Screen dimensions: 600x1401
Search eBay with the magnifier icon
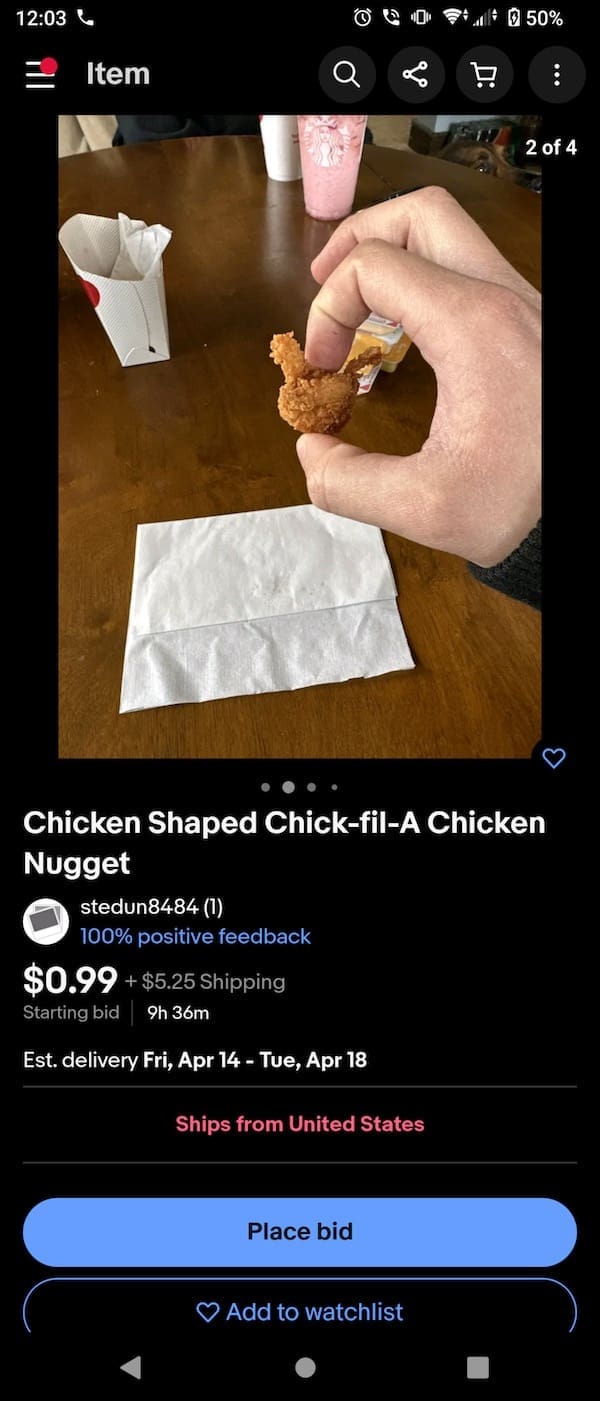[347, 74]
